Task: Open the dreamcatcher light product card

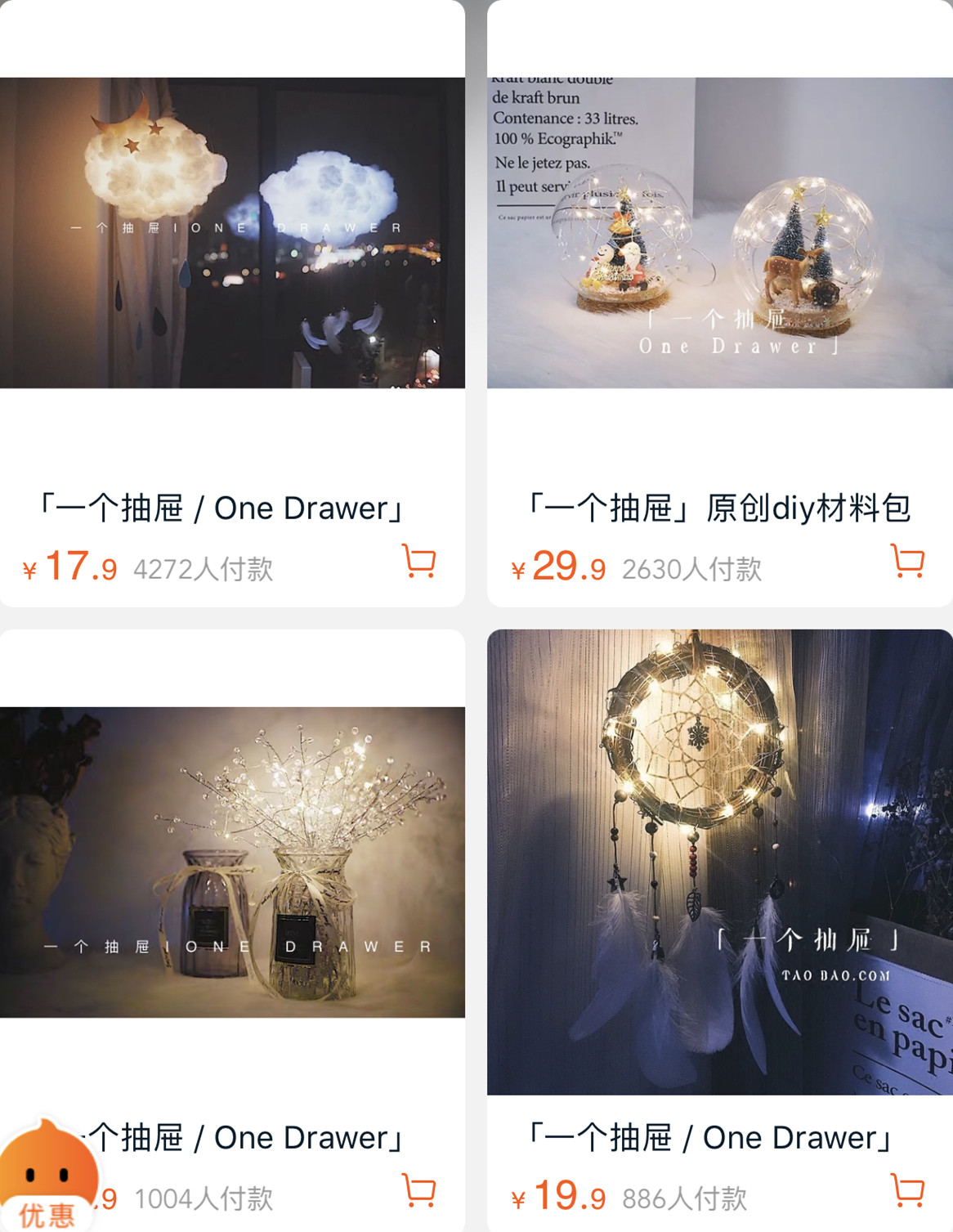Action: pyautogui.click(x=719, y=862)
